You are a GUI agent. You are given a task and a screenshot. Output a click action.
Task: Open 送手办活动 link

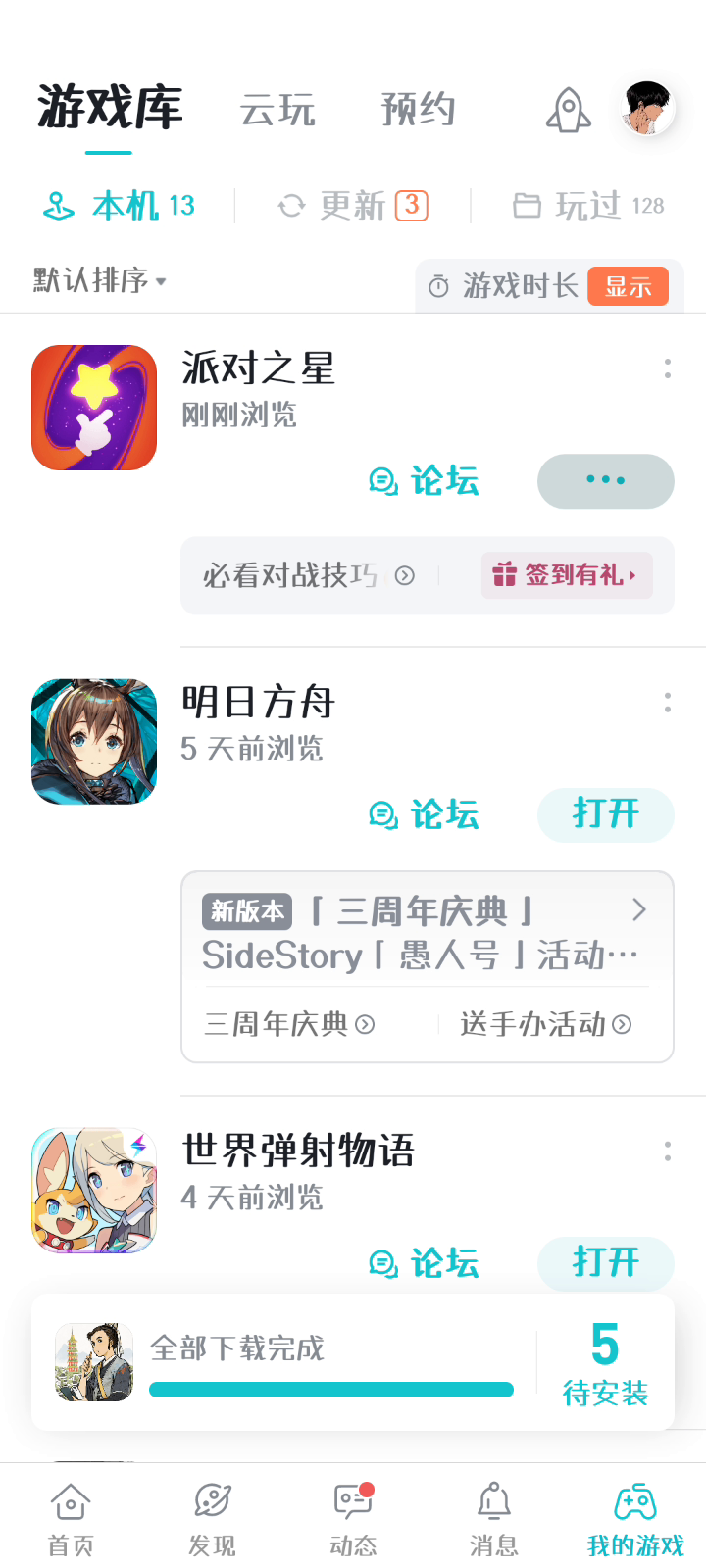tap(545, 1024)
